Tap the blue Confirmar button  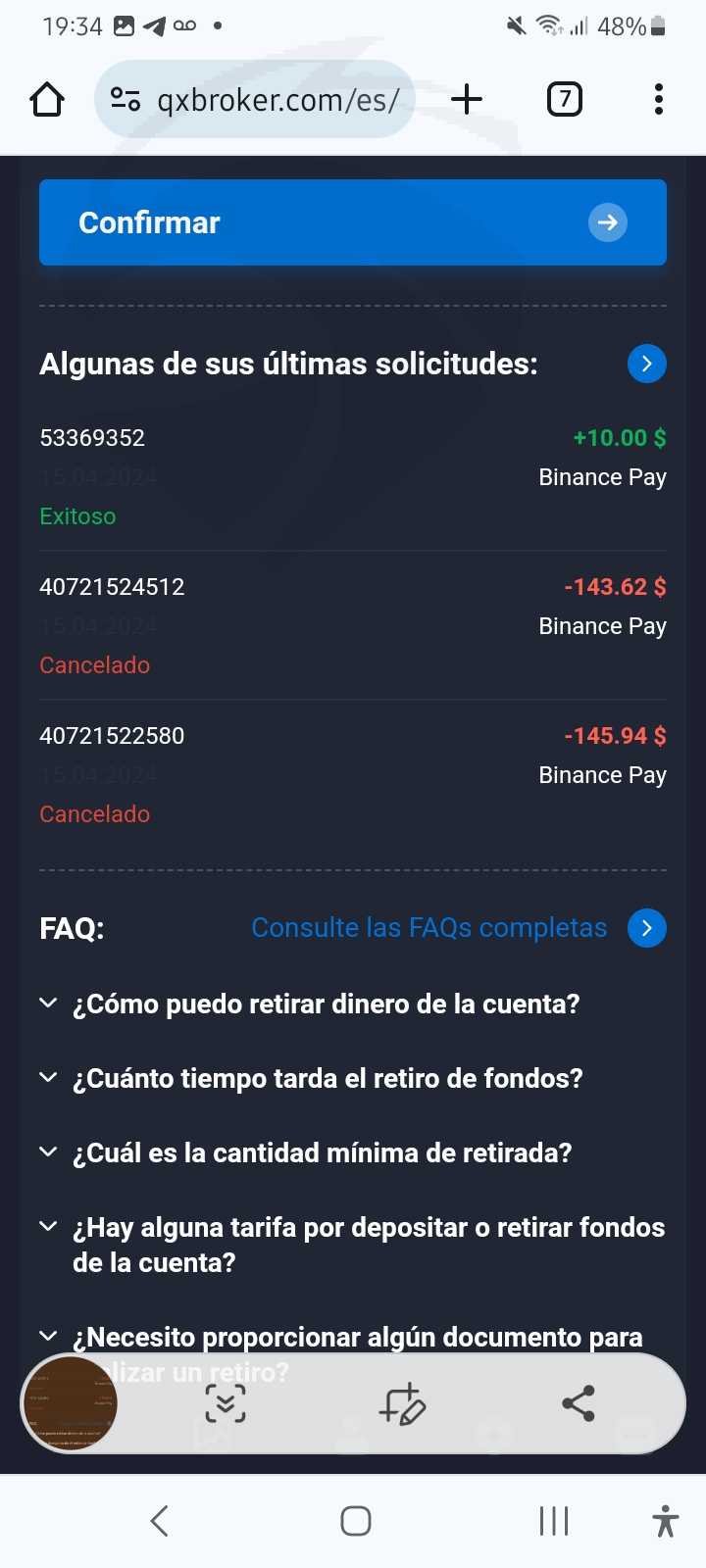(x=353, y=222)
